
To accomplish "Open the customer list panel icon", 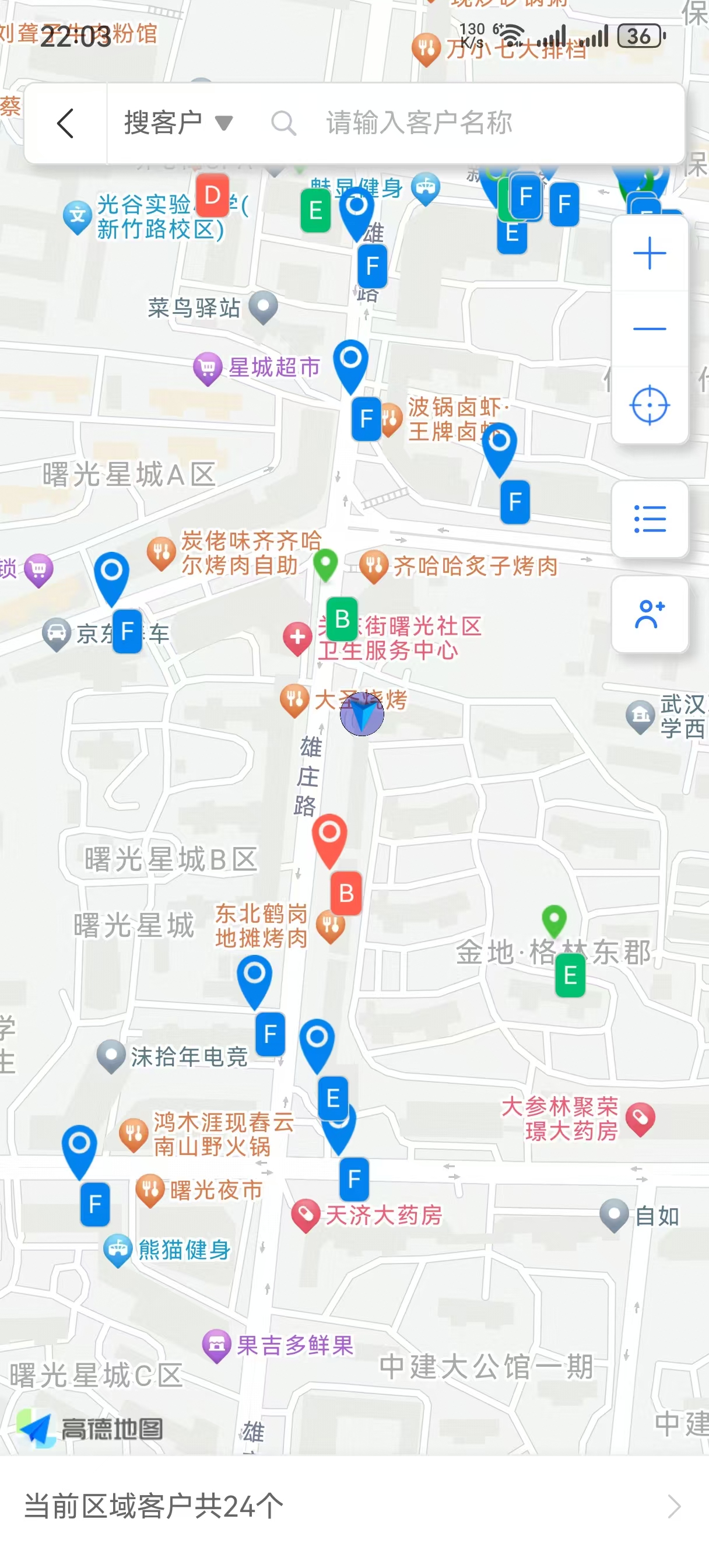I will [x=650, y=521].
